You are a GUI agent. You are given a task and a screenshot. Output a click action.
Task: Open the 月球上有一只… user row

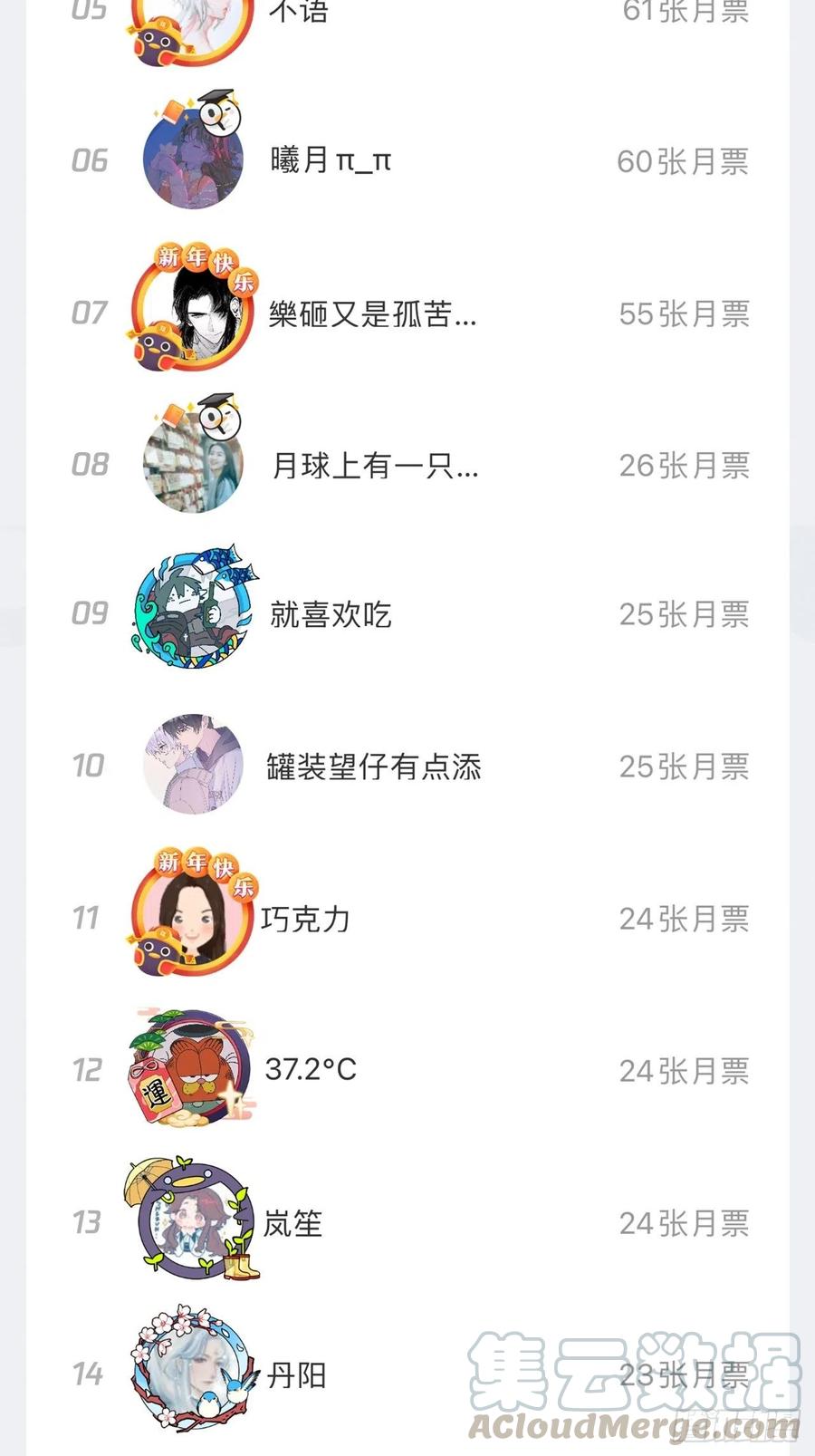click(x=375, y=466)
